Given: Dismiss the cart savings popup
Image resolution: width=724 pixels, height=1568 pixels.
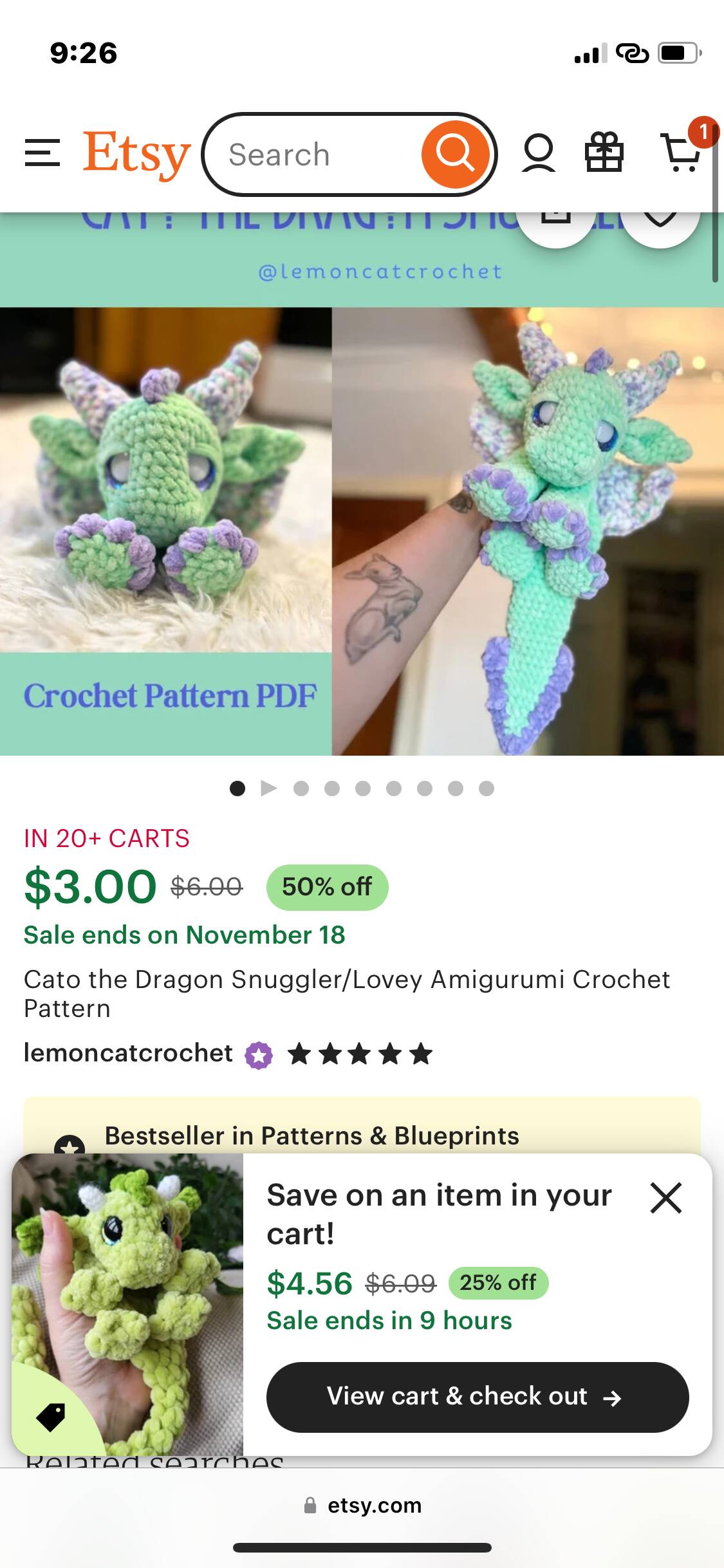Looking at the screenshot, I should coord(666,1198).
